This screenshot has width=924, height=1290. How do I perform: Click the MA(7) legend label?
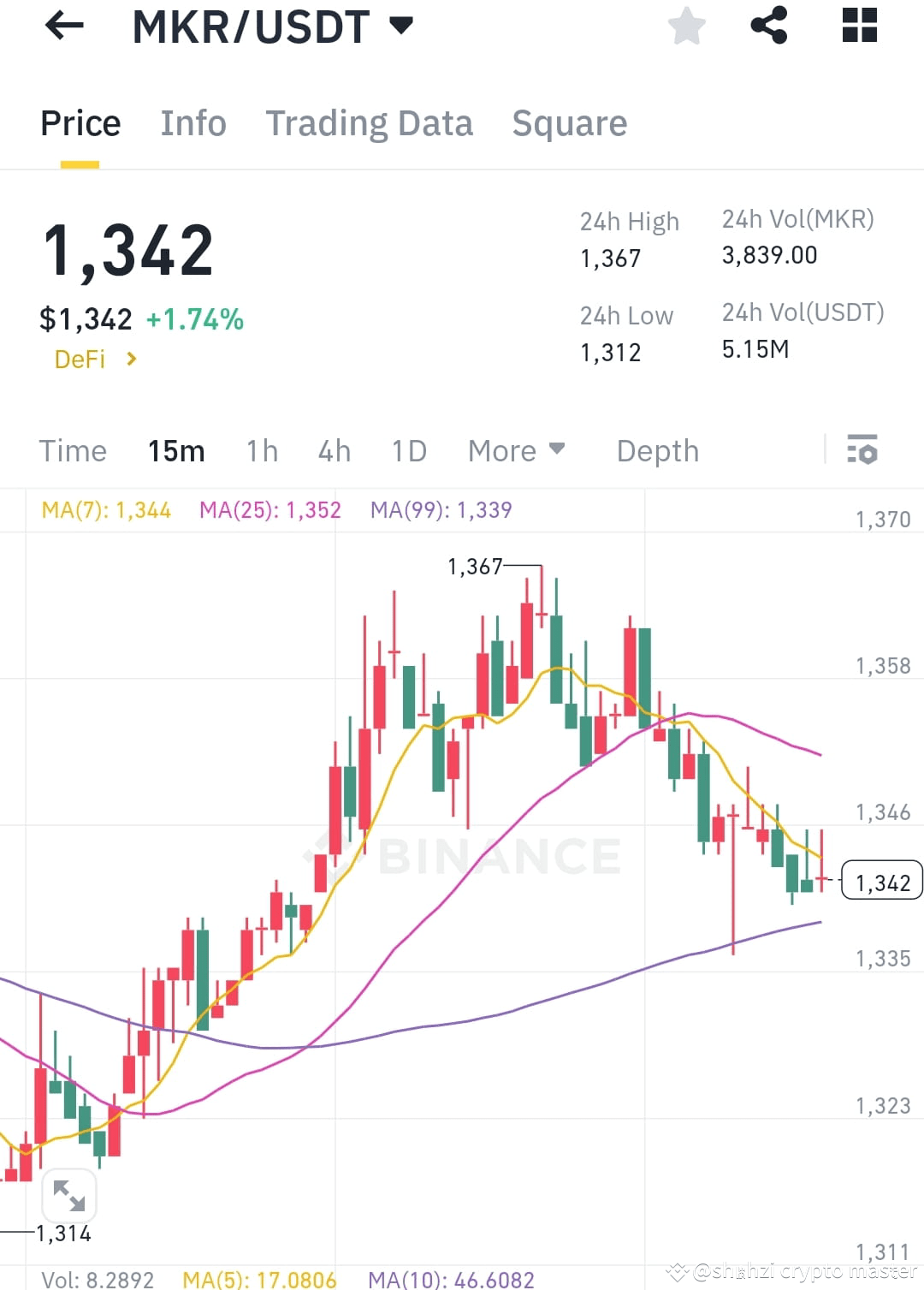coord(106,509)
